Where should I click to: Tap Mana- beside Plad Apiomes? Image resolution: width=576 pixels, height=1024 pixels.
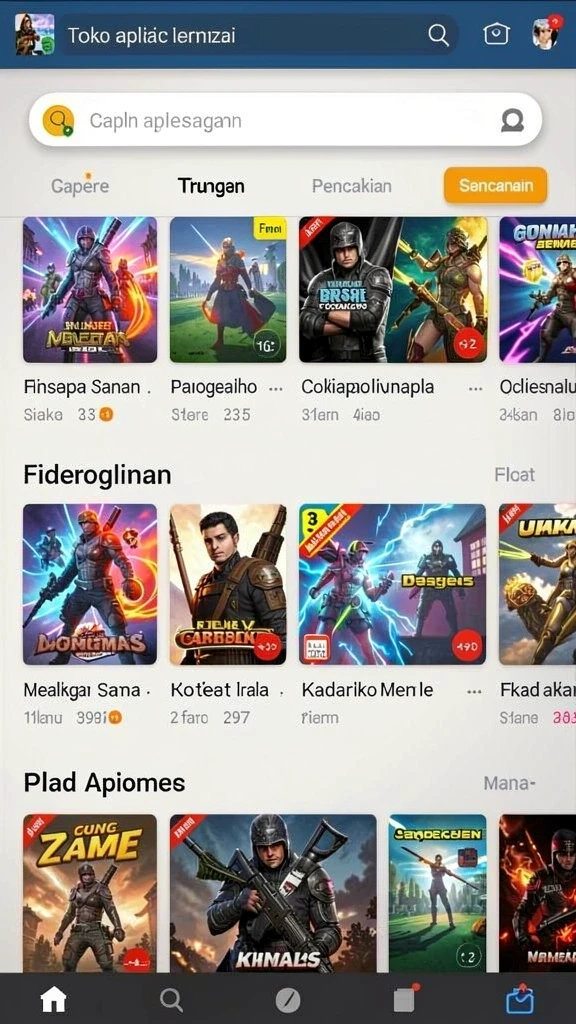(509, 783)
